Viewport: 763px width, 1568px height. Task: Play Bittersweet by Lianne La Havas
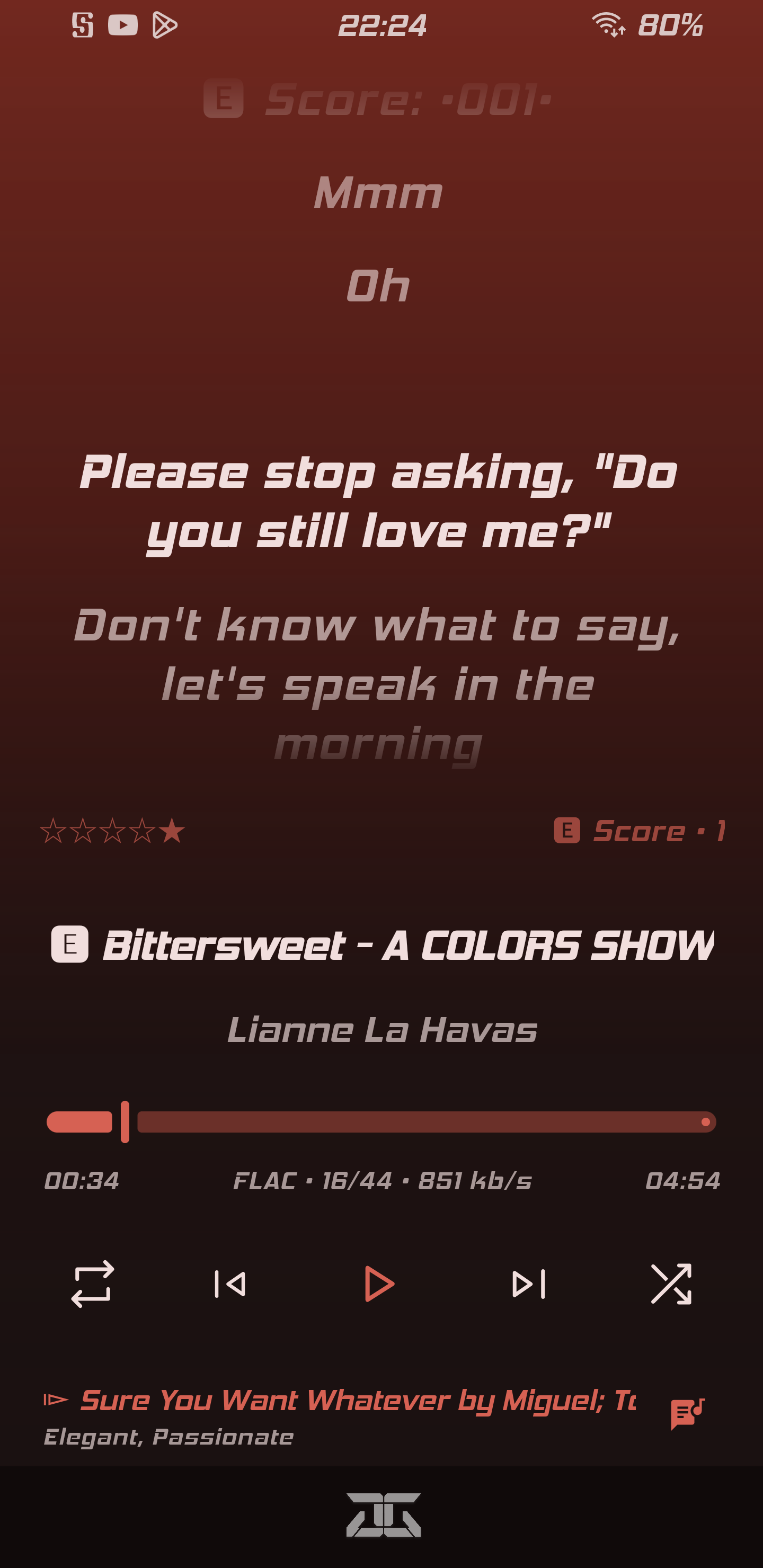pyautogui.click(x=379, y=1284)
